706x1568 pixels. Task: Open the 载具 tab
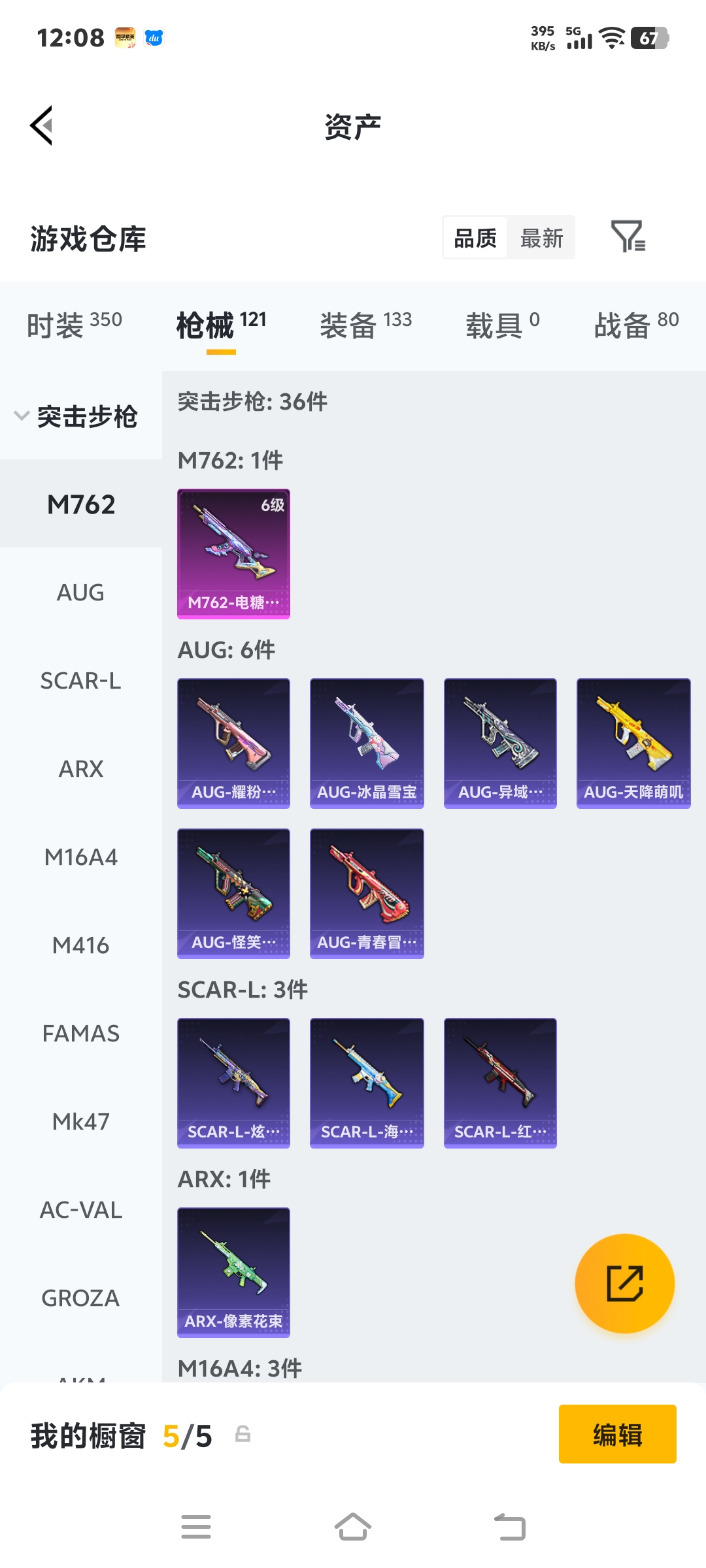pos(502,324)
